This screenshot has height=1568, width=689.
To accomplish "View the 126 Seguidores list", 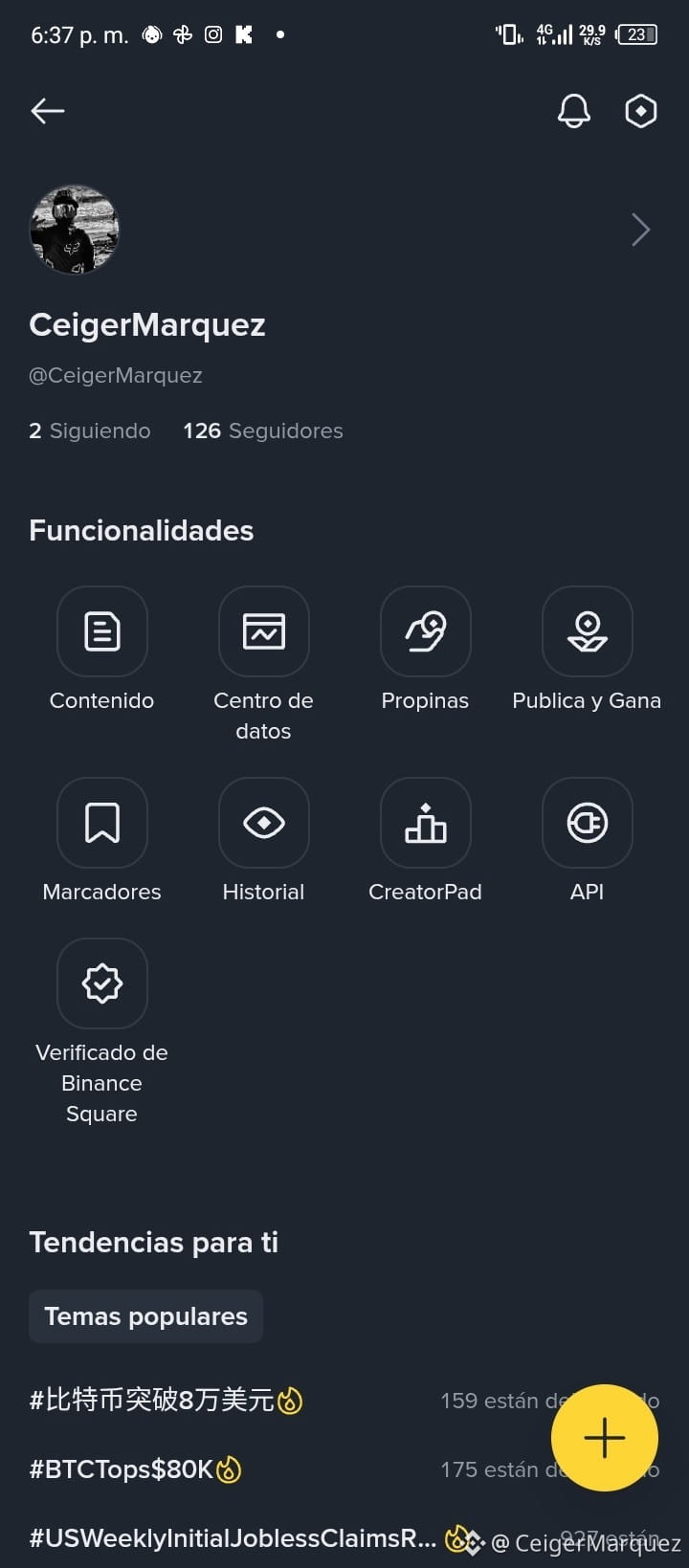I will tap(263, 431).
